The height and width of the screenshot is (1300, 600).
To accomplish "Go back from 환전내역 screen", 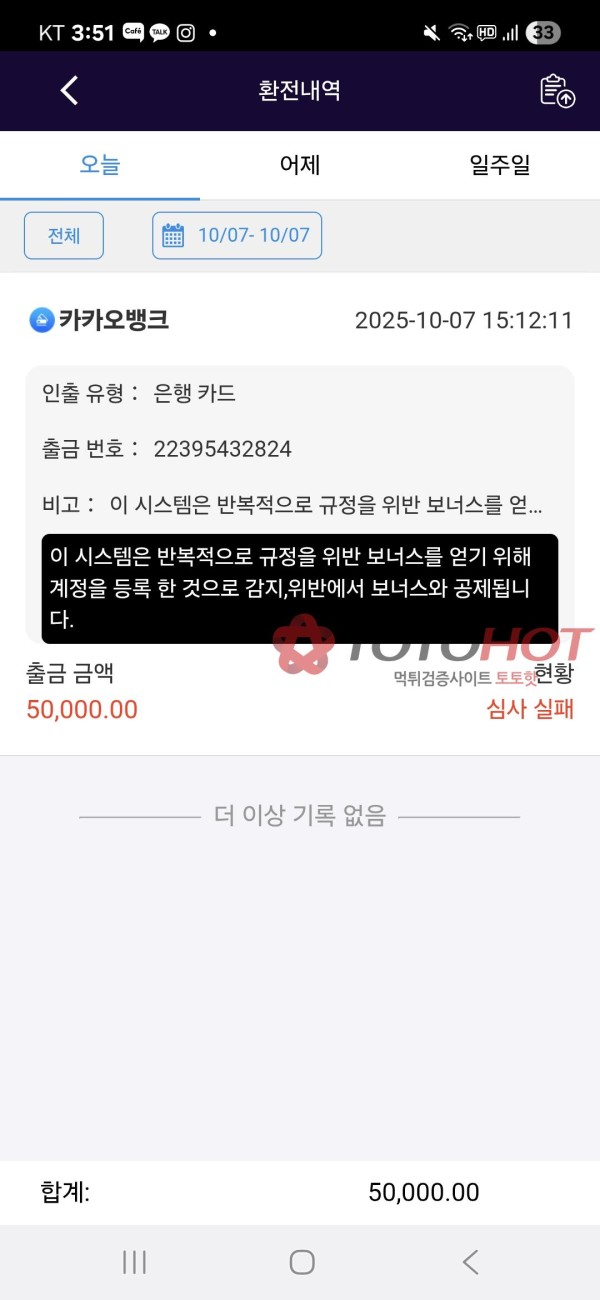I will (68, 90).
